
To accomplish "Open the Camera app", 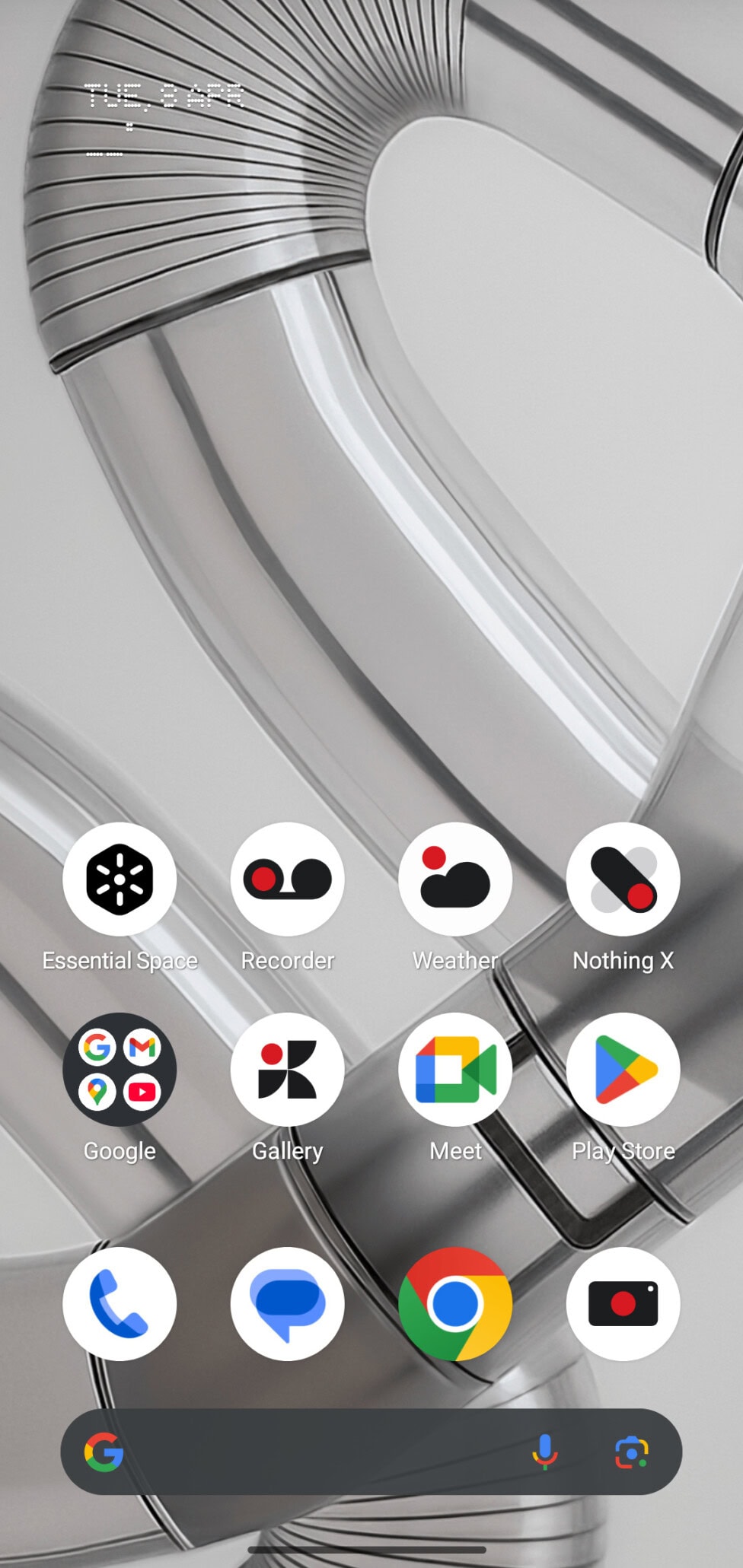I will coord(623,1303).
